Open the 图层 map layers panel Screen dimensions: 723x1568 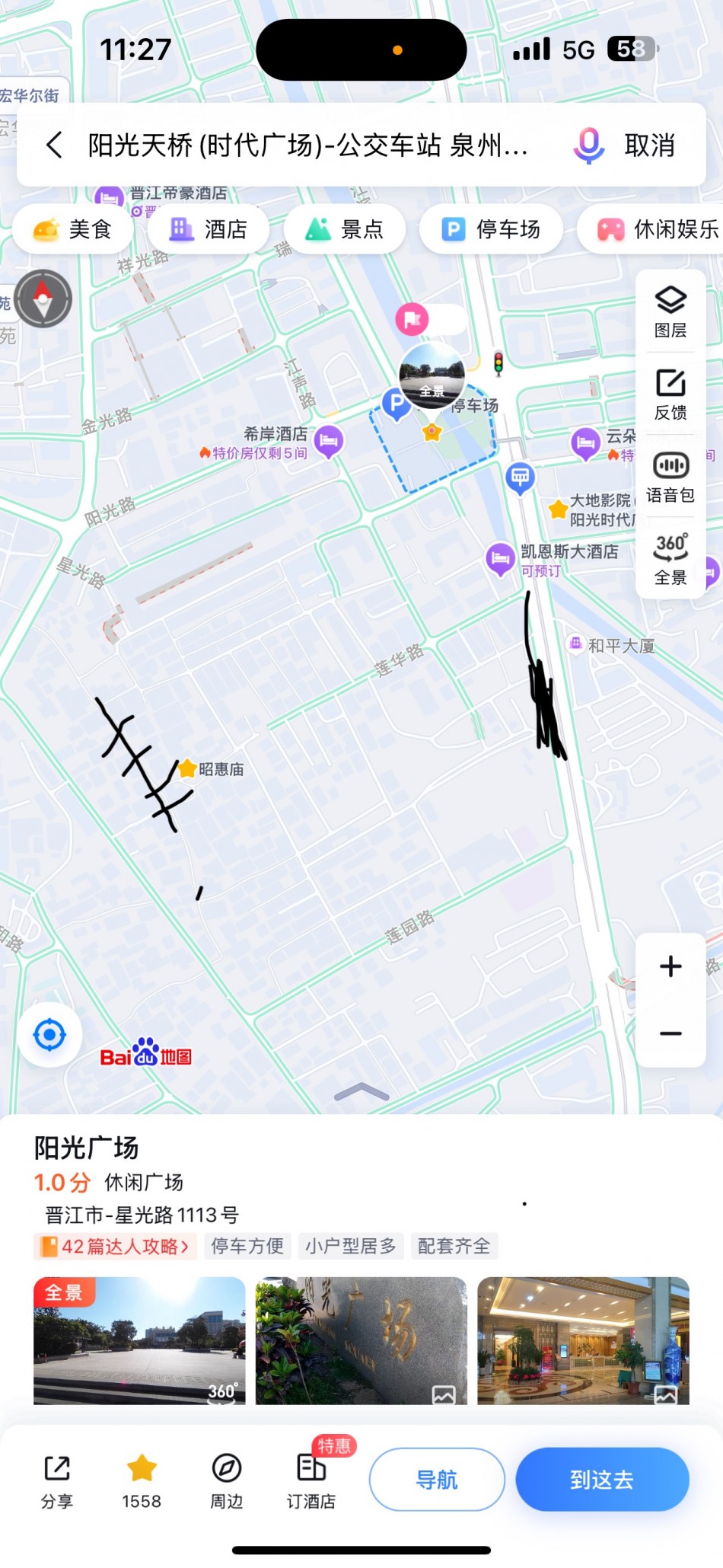670,311
